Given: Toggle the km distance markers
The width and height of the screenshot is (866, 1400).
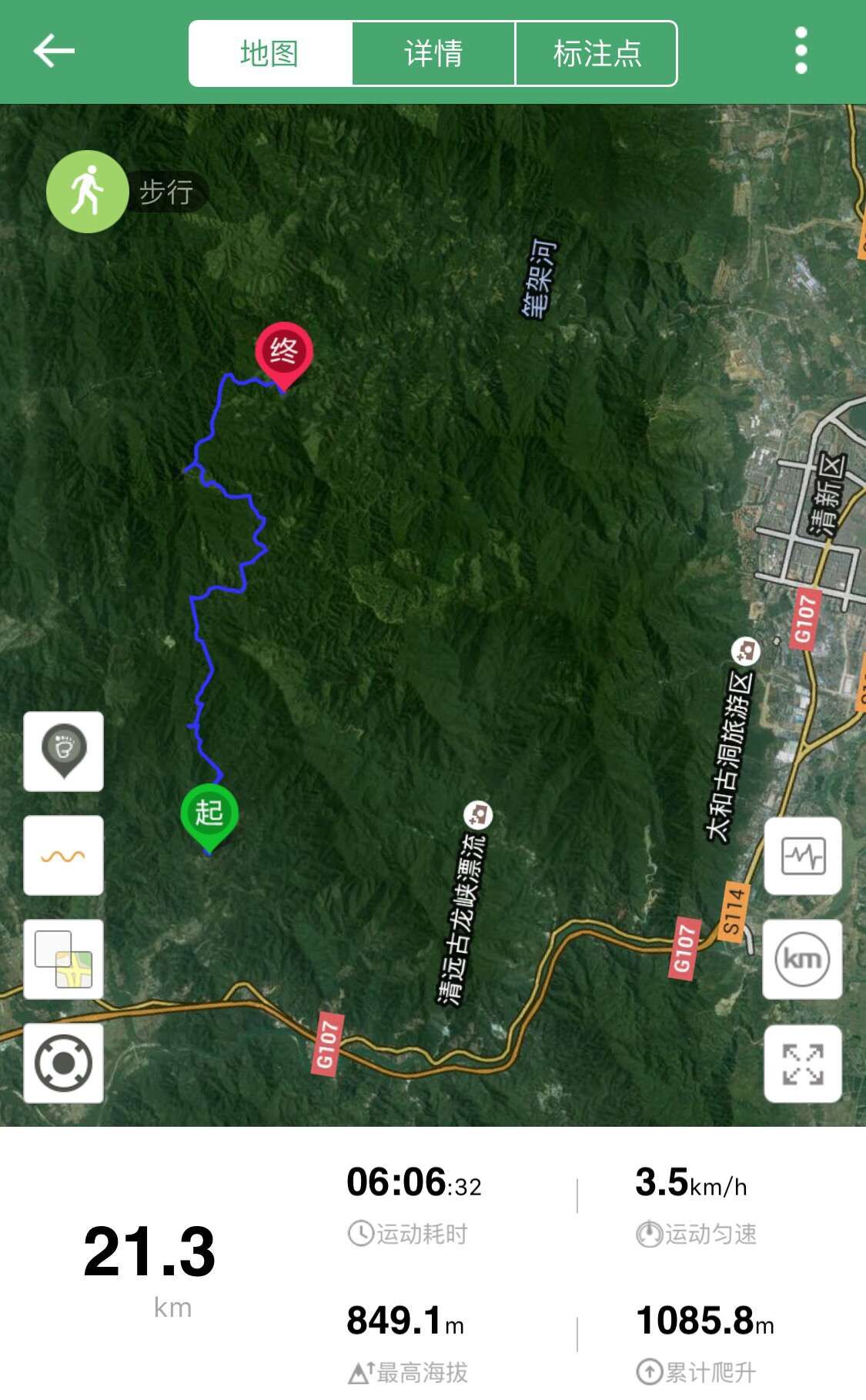Looking at the screenshot, I should pos(803,959).
